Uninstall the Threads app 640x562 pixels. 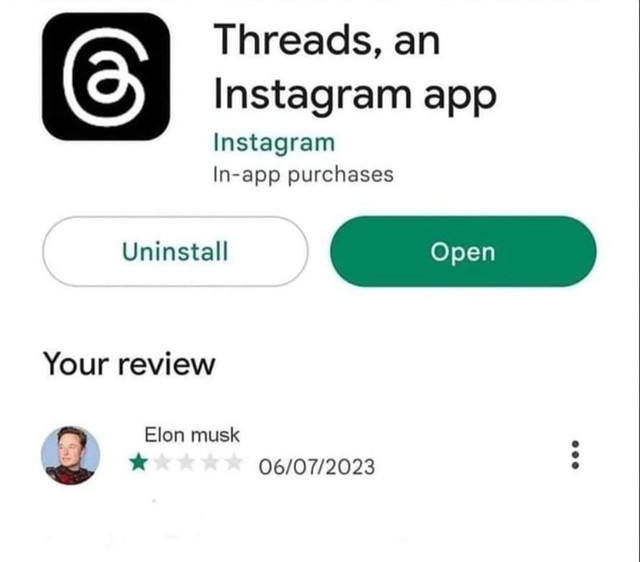pyautogui.click(x=174, y=251)
